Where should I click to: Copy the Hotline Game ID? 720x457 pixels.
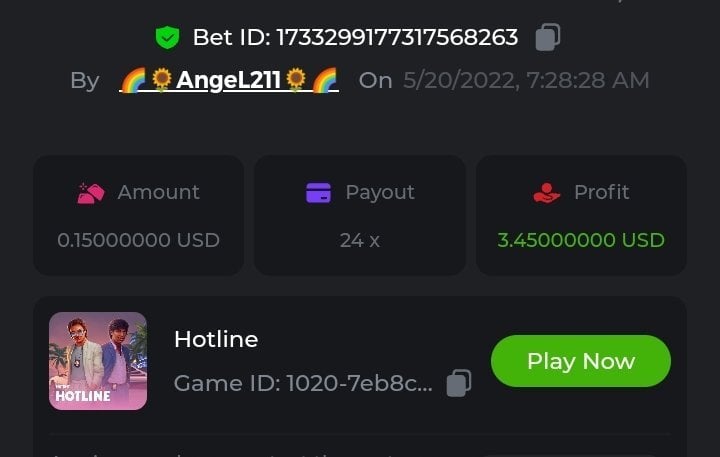tap(458, 383)
